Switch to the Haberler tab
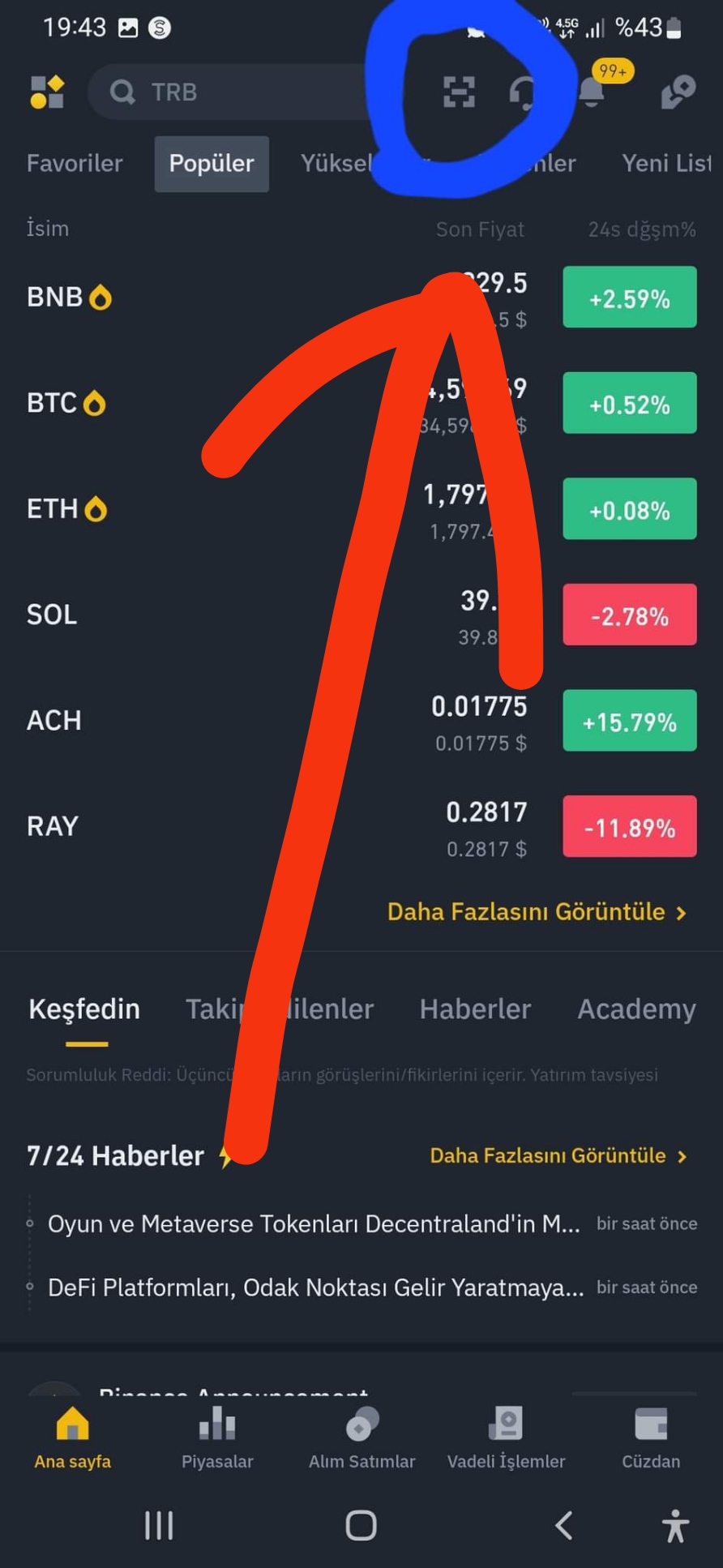This screenshot has width=723, height=1568. point(475,1009)
